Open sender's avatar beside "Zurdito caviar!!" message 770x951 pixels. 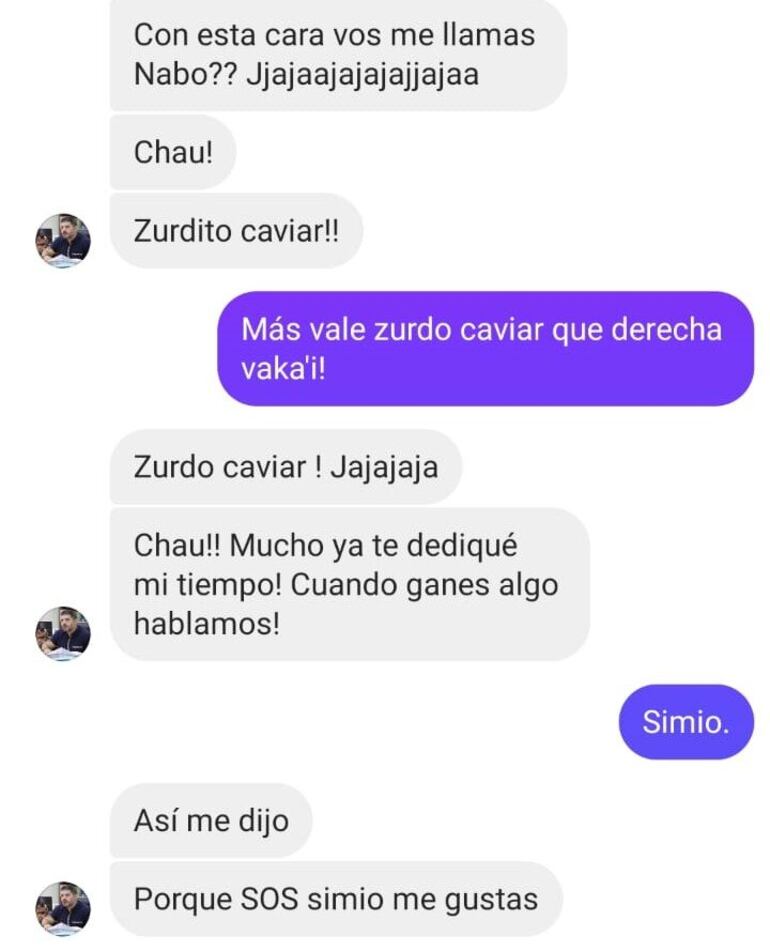[x=63, y=240]
